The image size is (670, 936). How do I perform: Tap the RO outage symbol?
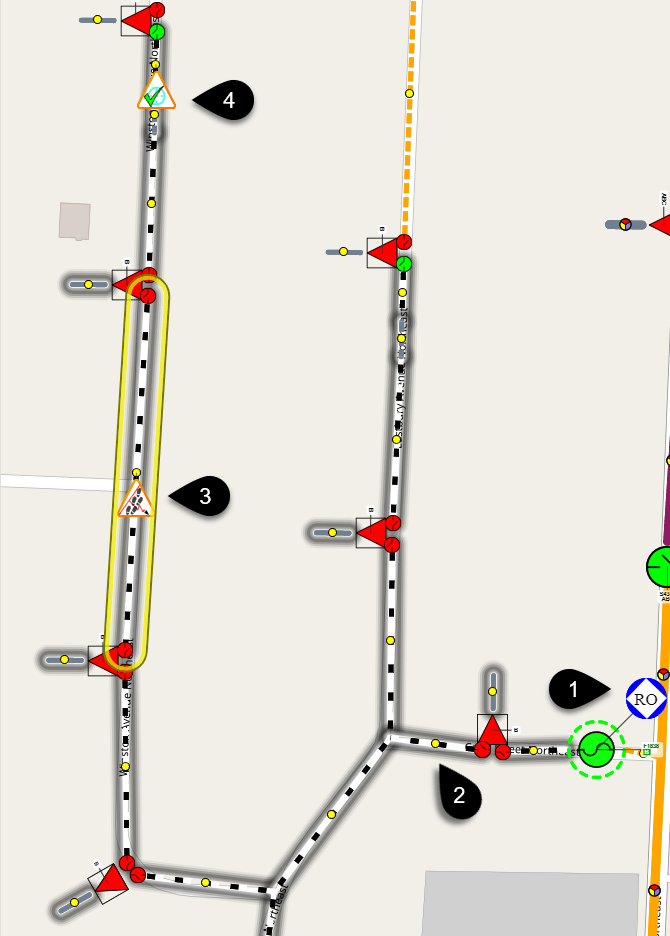click(x=646, y=699)
